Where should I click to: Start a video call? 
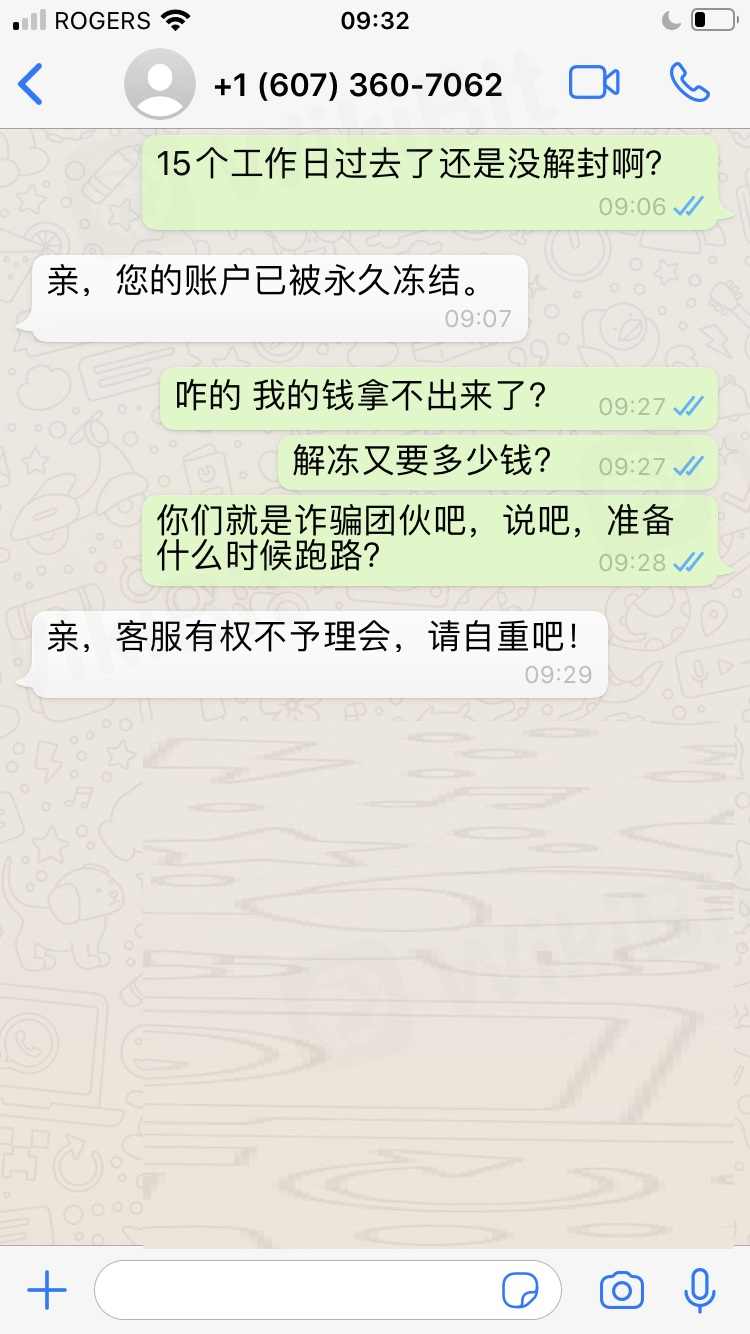coord(594,83)
